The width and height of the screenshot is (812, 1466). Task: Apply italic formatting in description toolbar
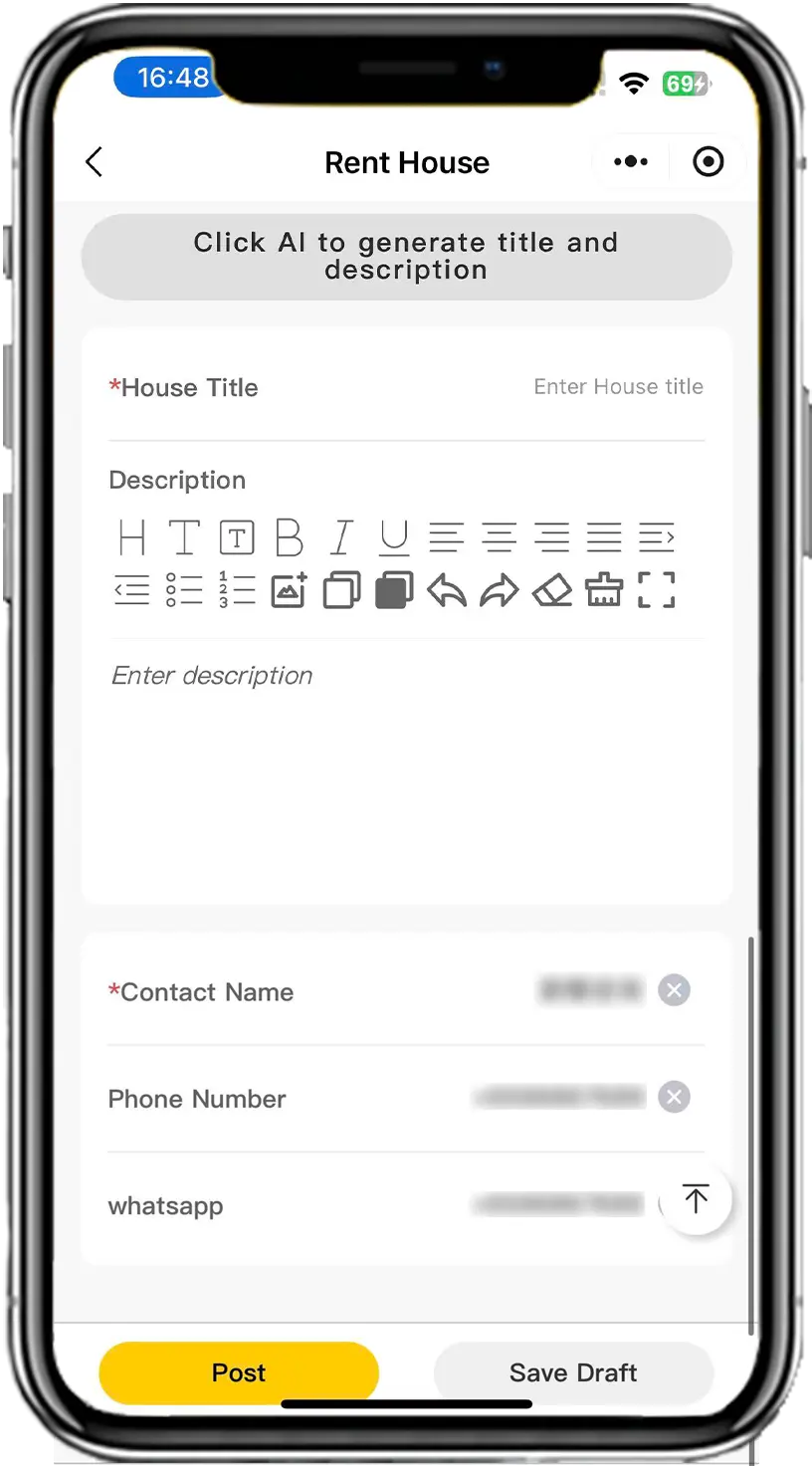tap(341, 538)
